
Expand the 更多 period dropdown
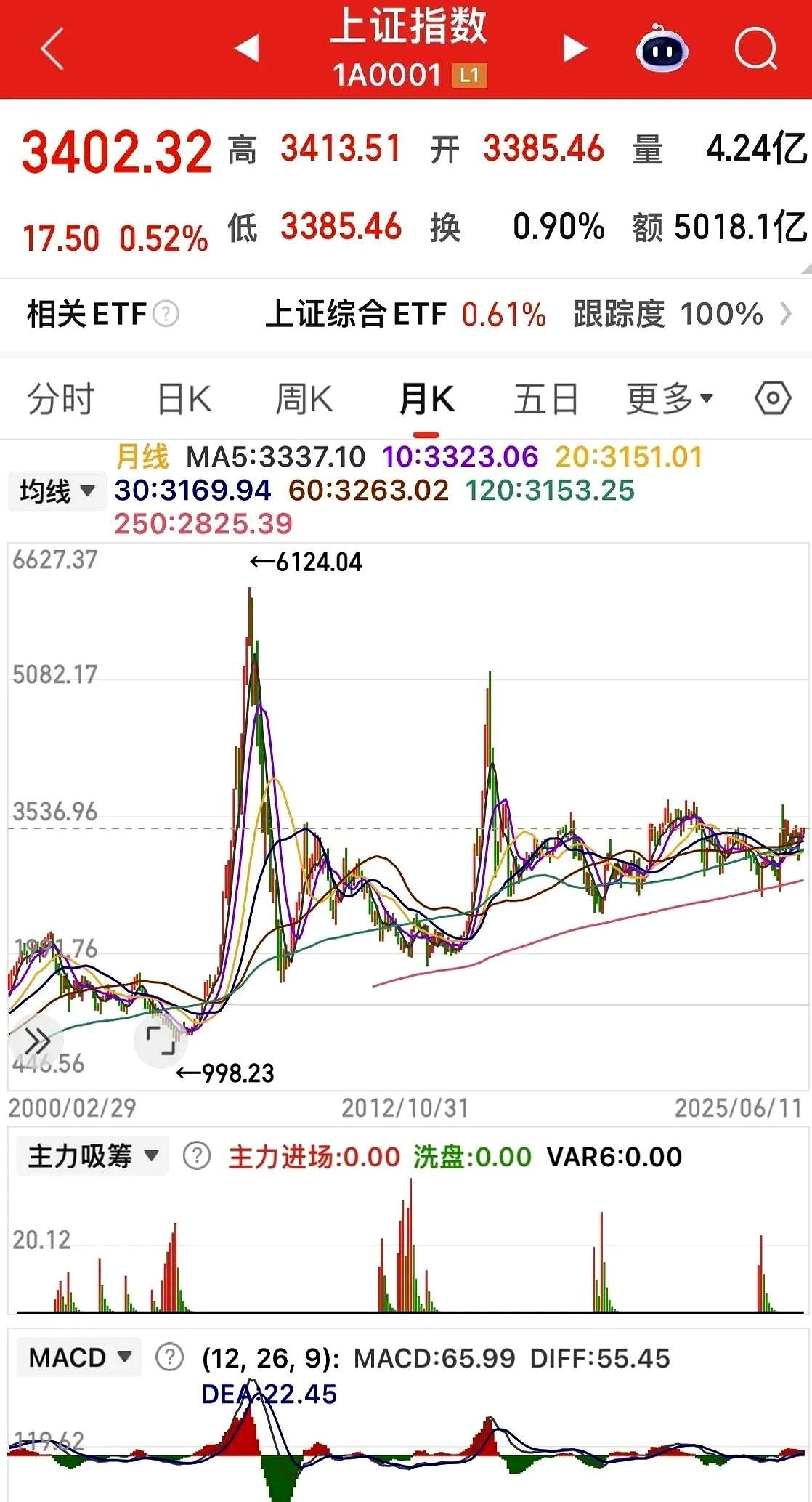pyautogui.click(x=670, y=399)
